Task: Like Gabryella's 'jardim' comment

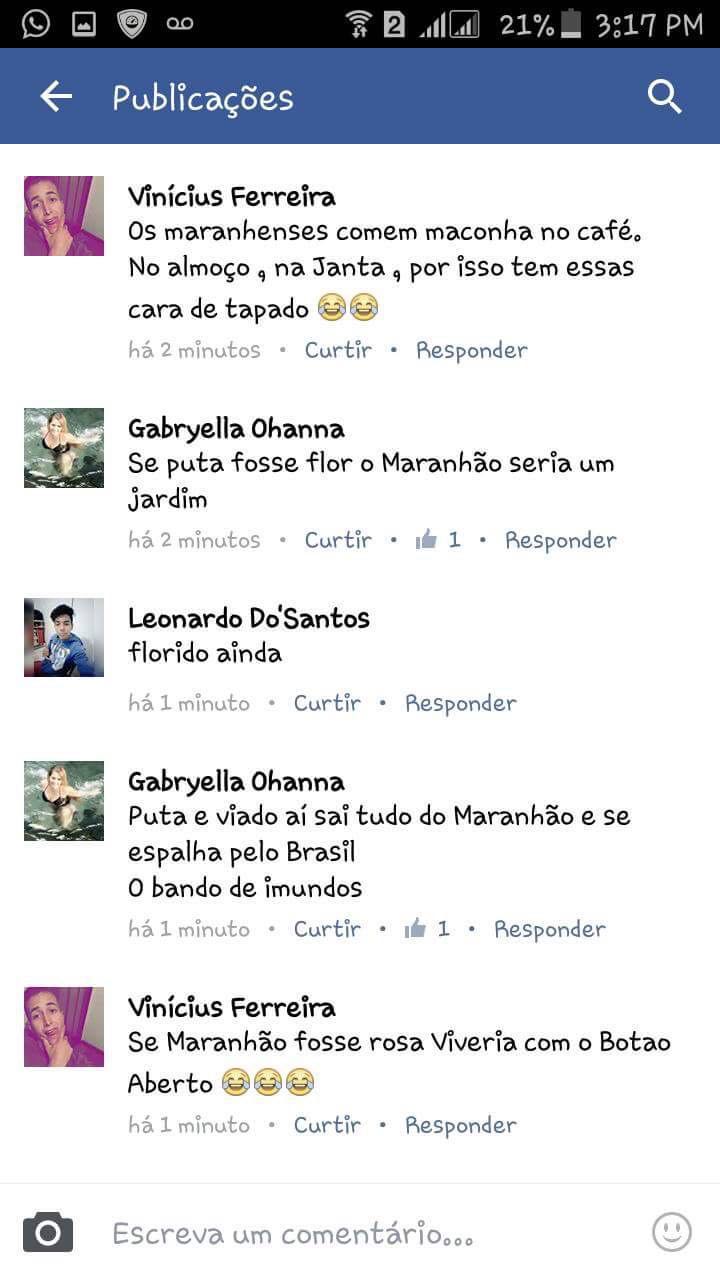Action: [338, 540]
